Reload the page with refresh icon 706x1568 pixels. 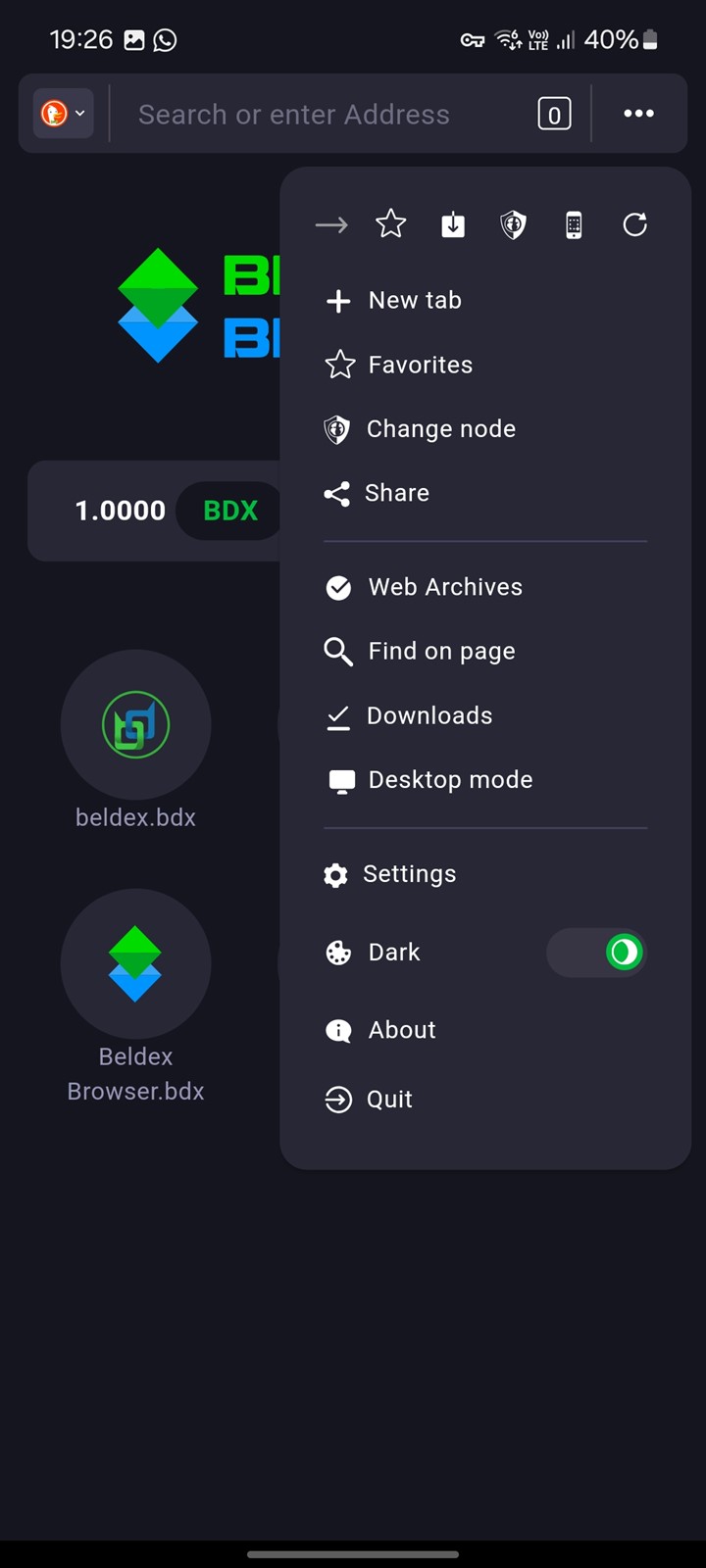[634, 225]
